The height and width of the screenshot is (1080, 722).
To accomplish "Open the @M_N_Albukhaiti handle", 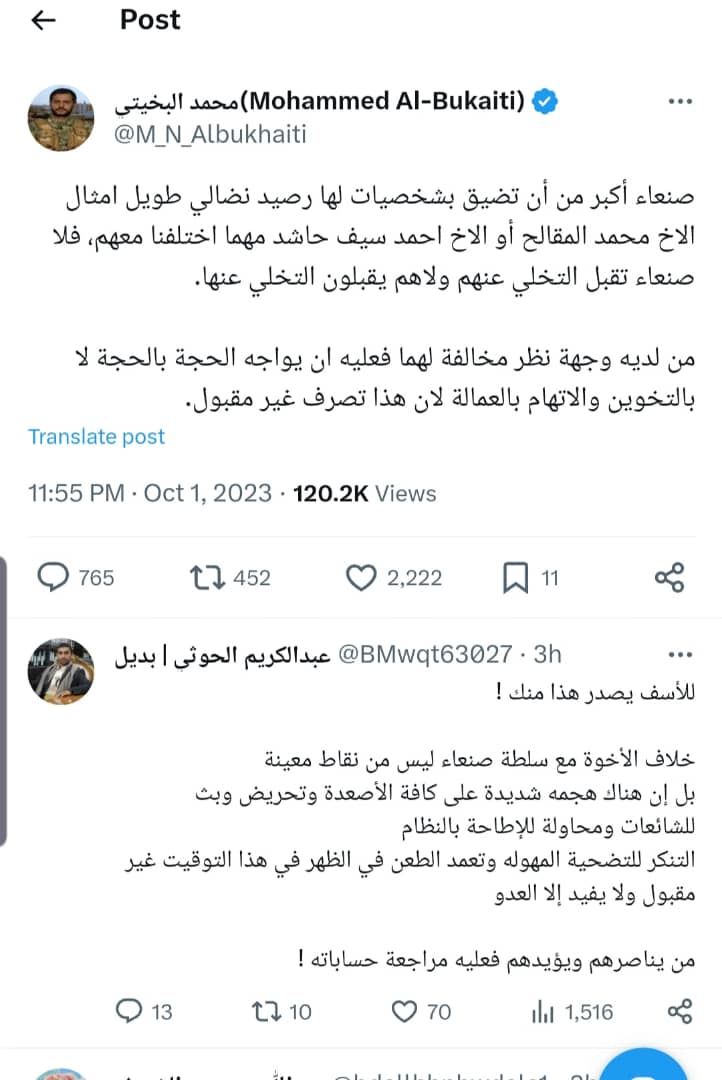I will pos(210,134).
